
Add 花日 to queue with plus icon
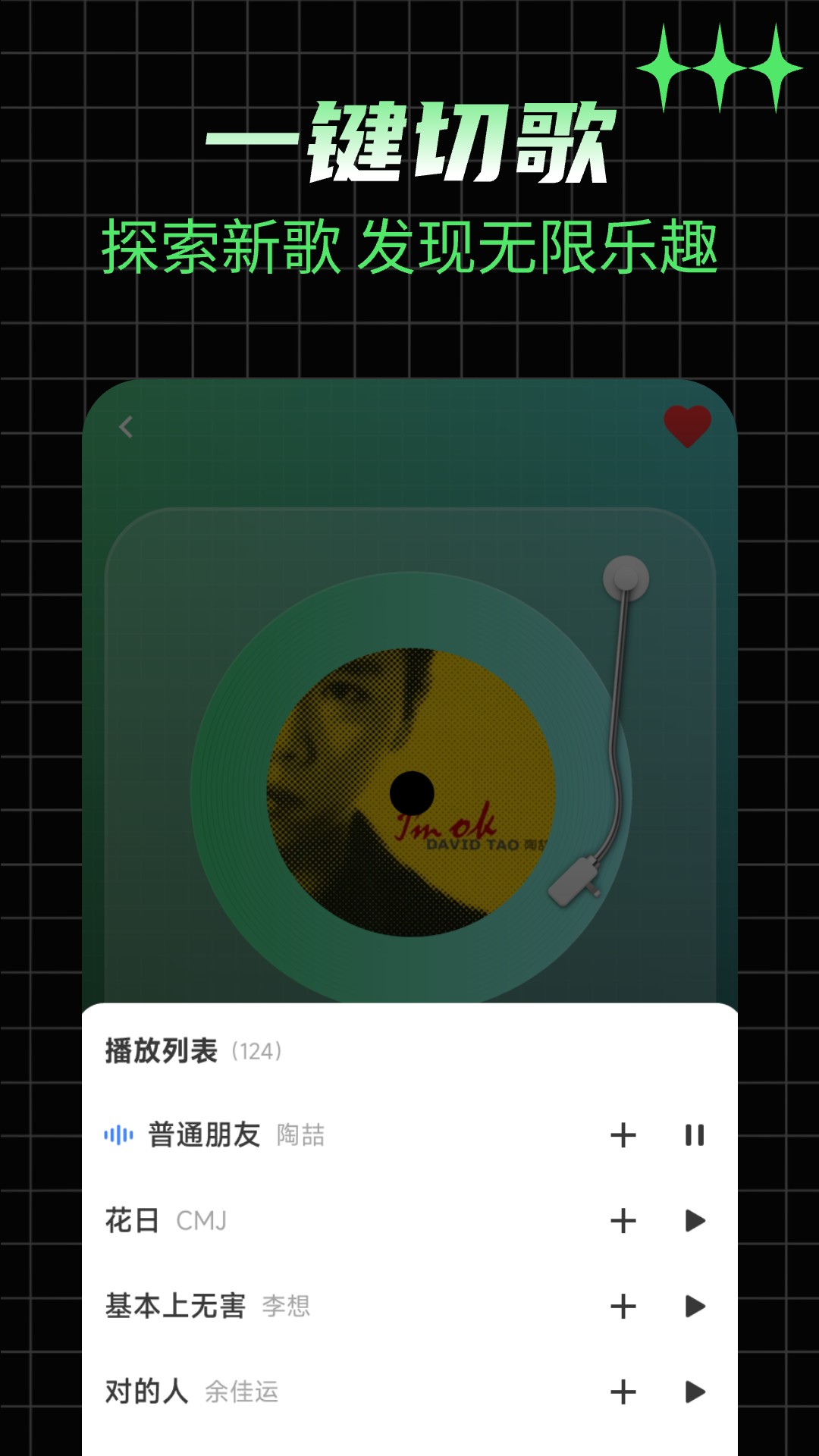[623, 1219]
